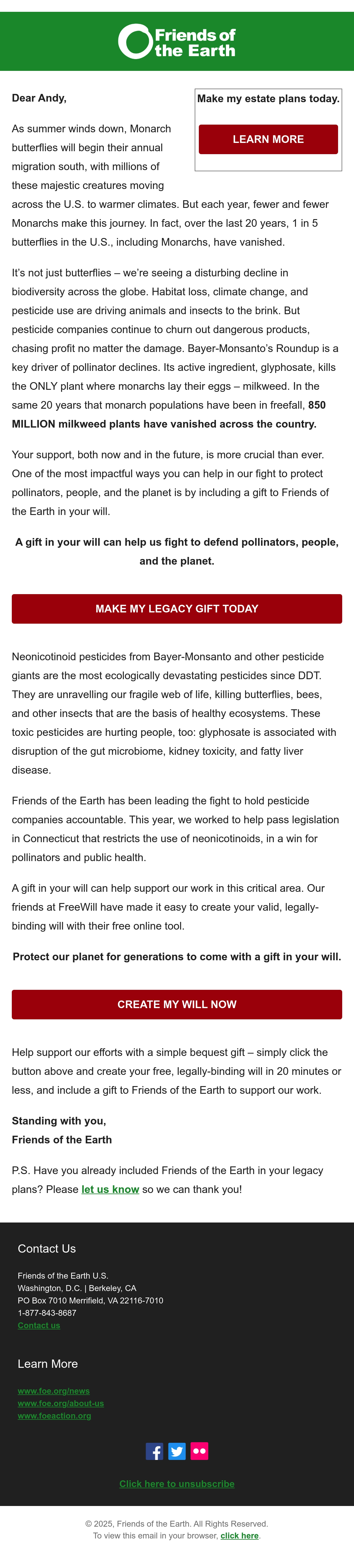The height and width of the screenshot is (1568, 354).
Task: Tap the LEARN MORE button
Action: [x=268, y=139]
